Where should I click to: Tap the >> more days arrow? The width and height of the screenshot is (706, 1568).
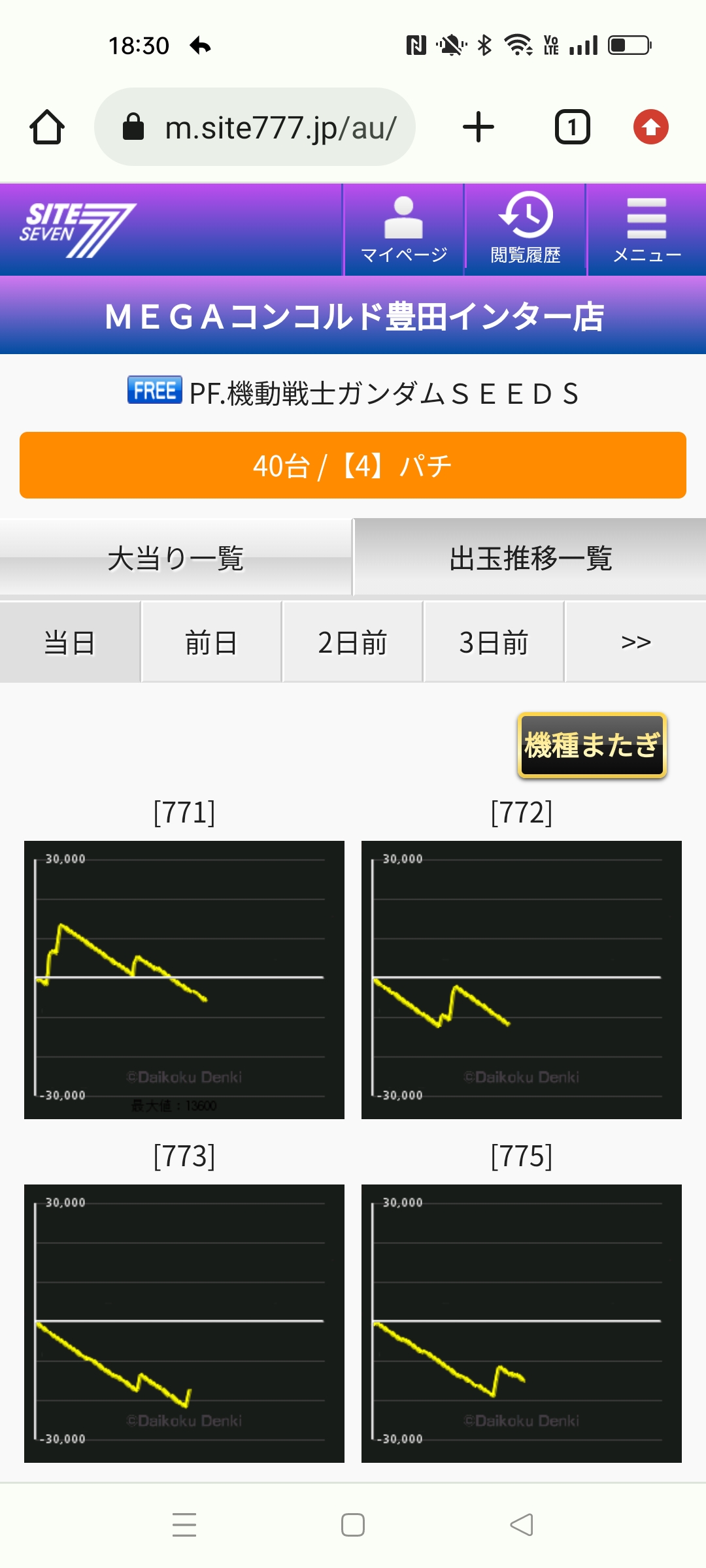point(636,642)
